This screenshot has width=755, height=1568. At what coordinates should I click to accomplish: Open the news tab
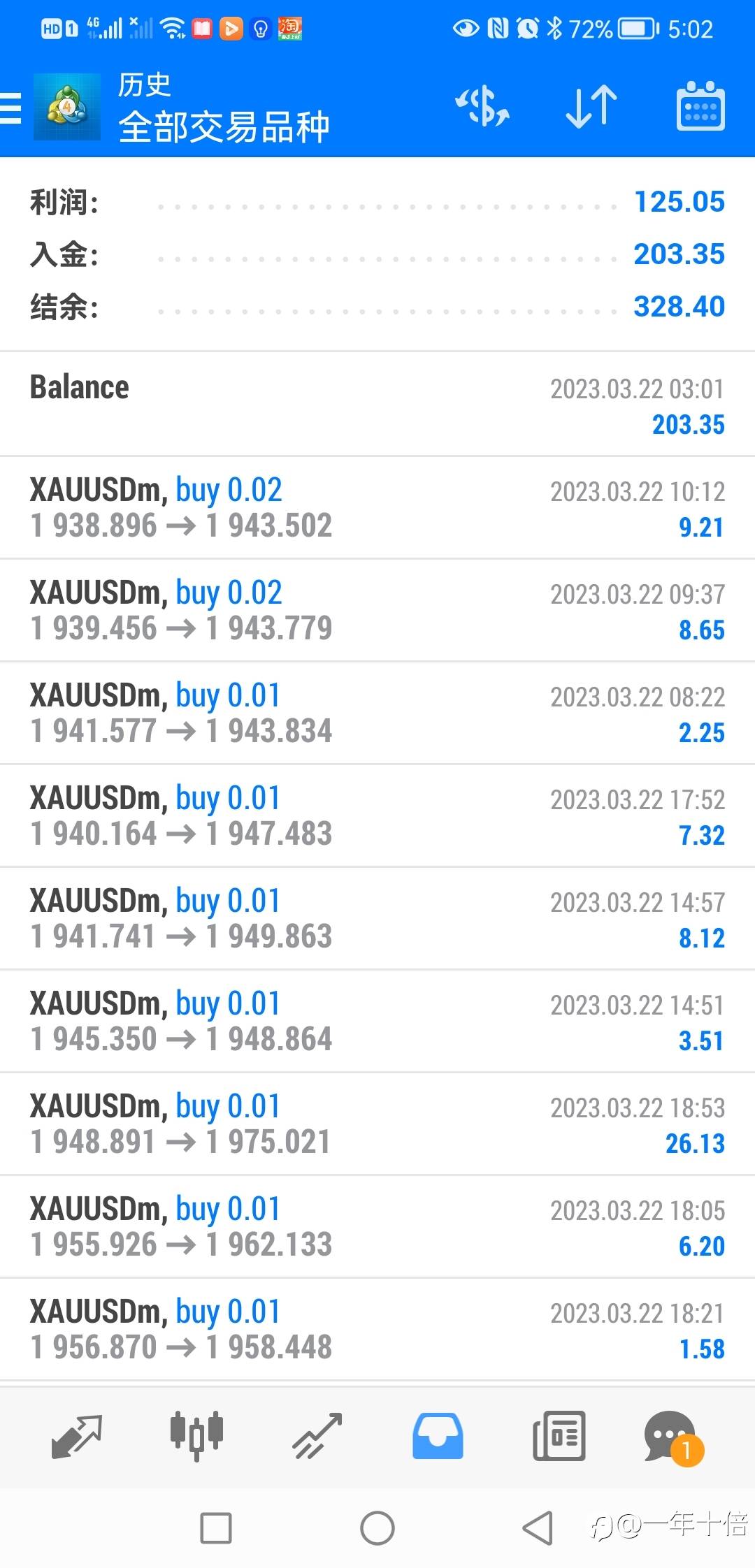(x=559, y=1436)
